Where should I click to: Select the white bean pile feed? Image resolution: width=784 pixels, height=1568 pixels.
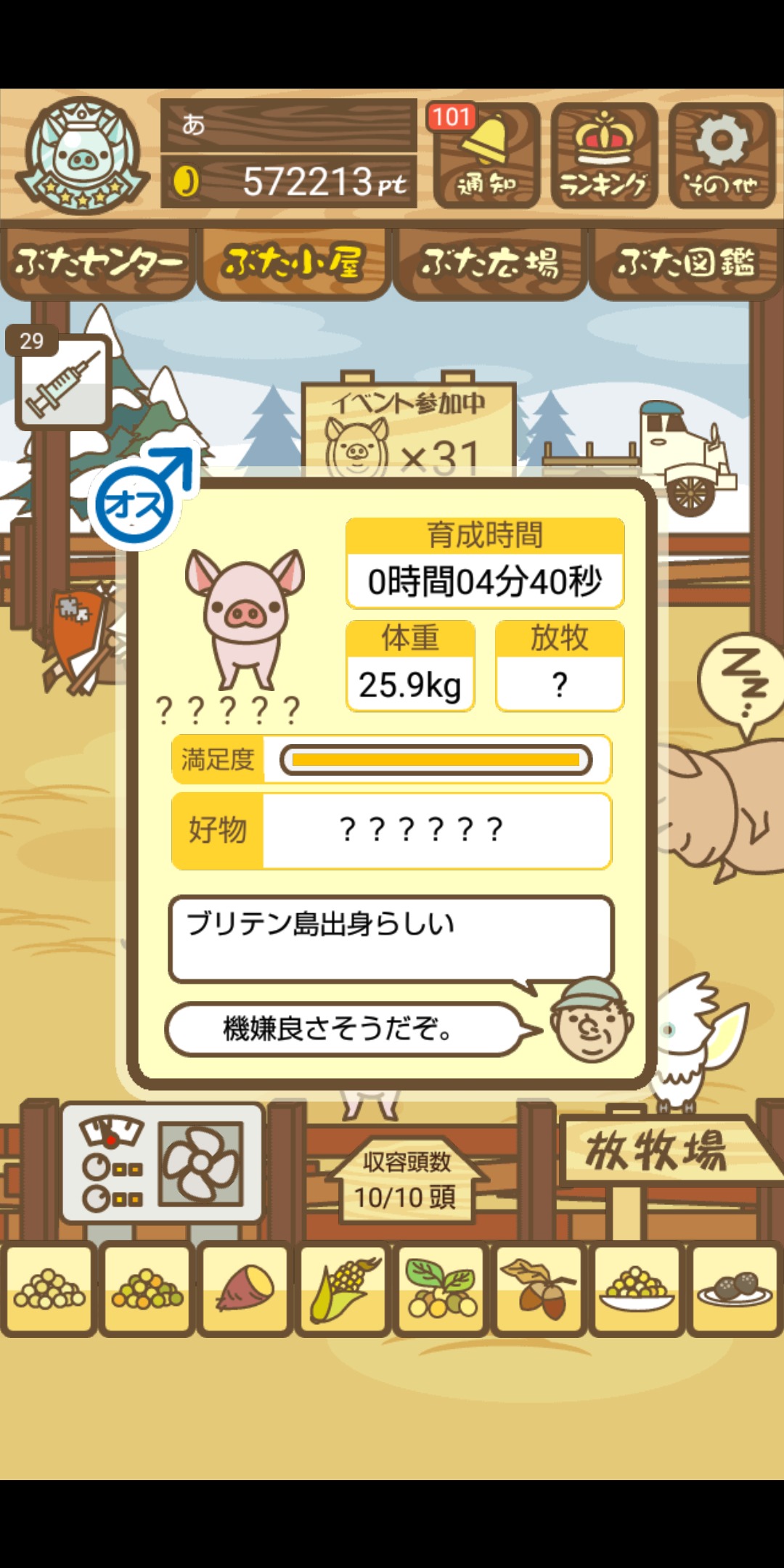49,1290
